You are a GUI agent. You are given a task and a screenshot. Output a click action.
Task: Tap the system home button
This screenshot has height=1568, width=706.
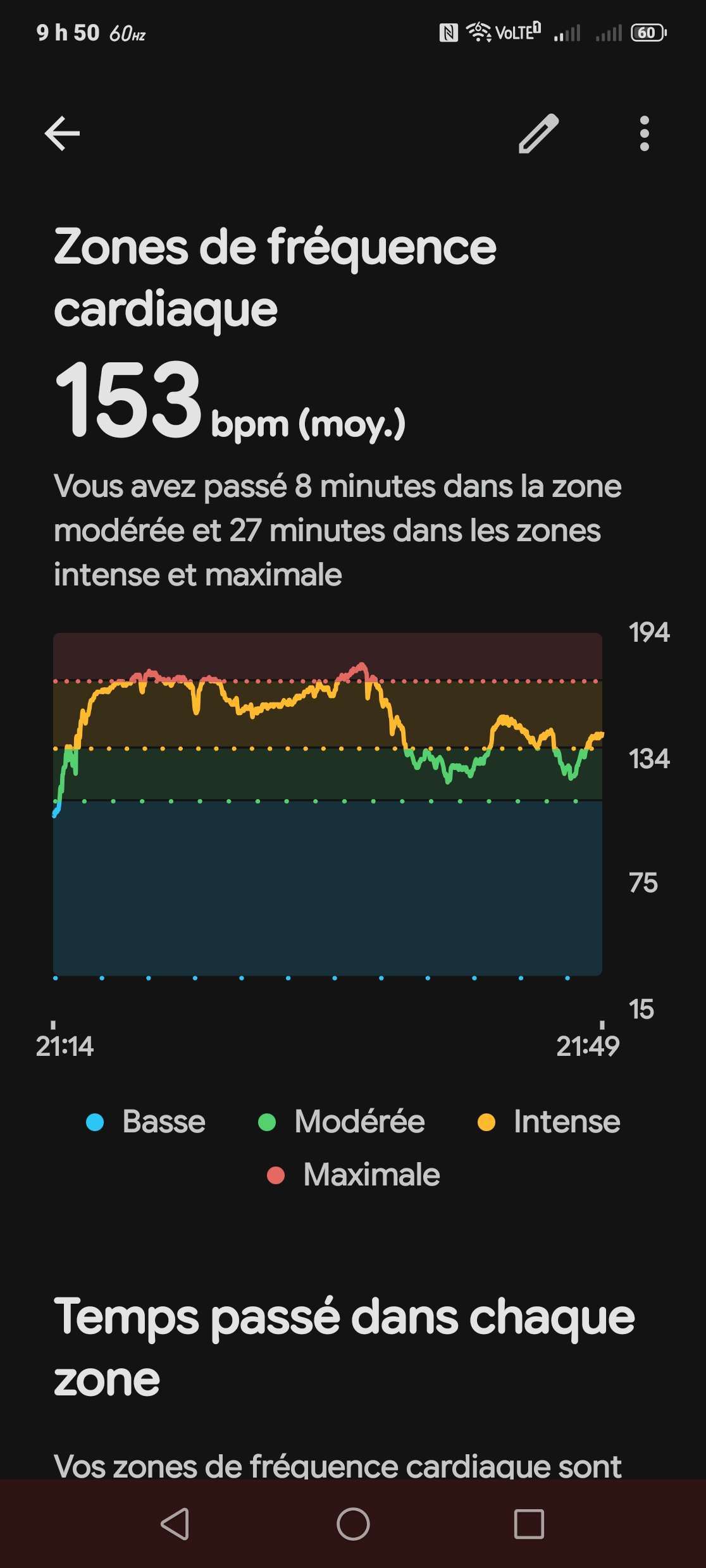pos(353,1524)
